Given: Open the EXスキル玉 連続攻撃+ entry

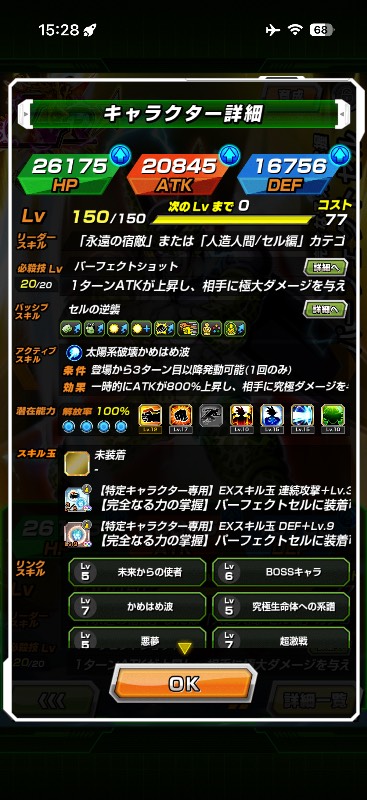Looking at the screenshot, I should 207,497.
